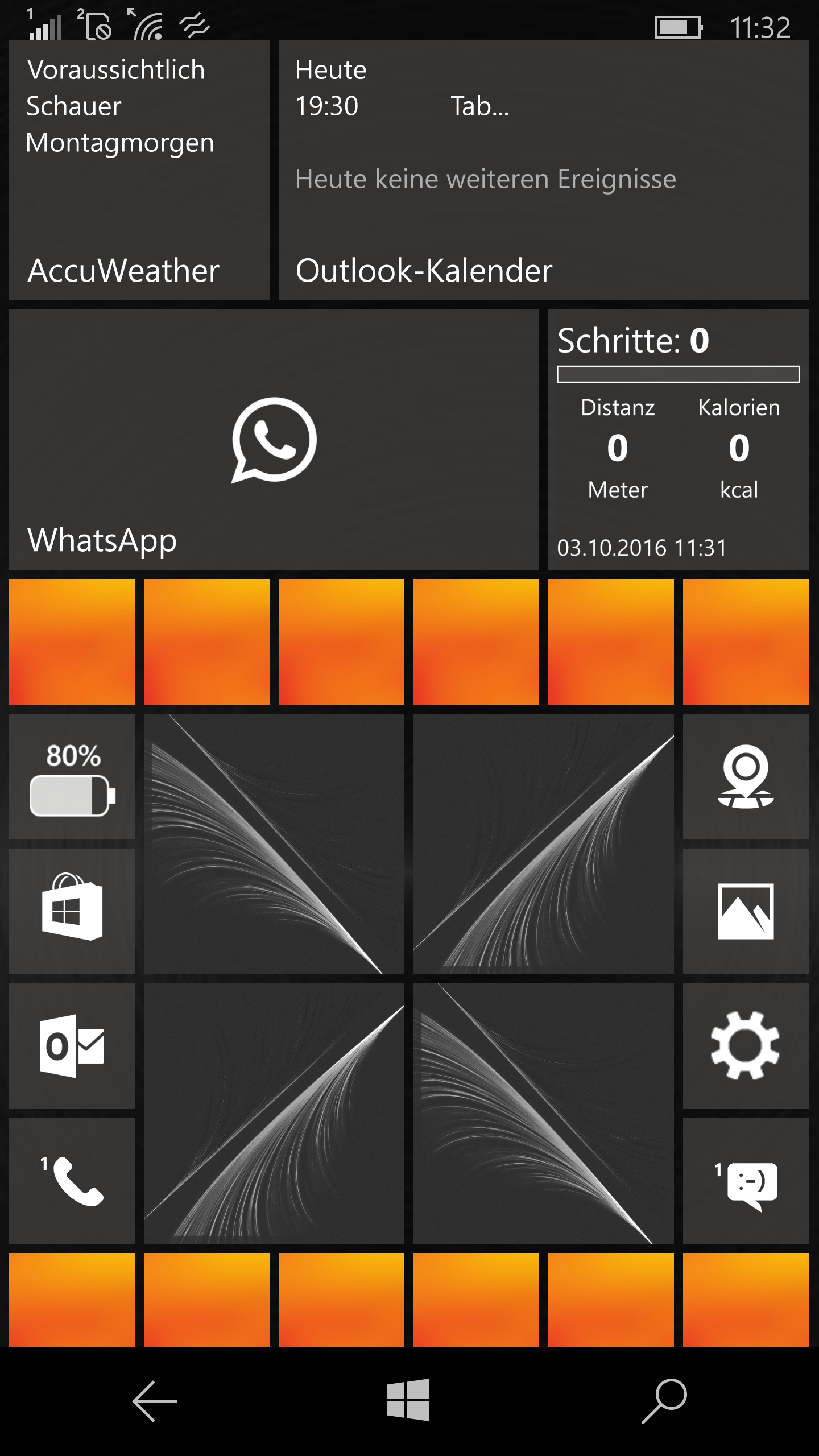Screen dimensions: 819x1456
Task: Open the Settings gear tile
Action: point(746,1046)
